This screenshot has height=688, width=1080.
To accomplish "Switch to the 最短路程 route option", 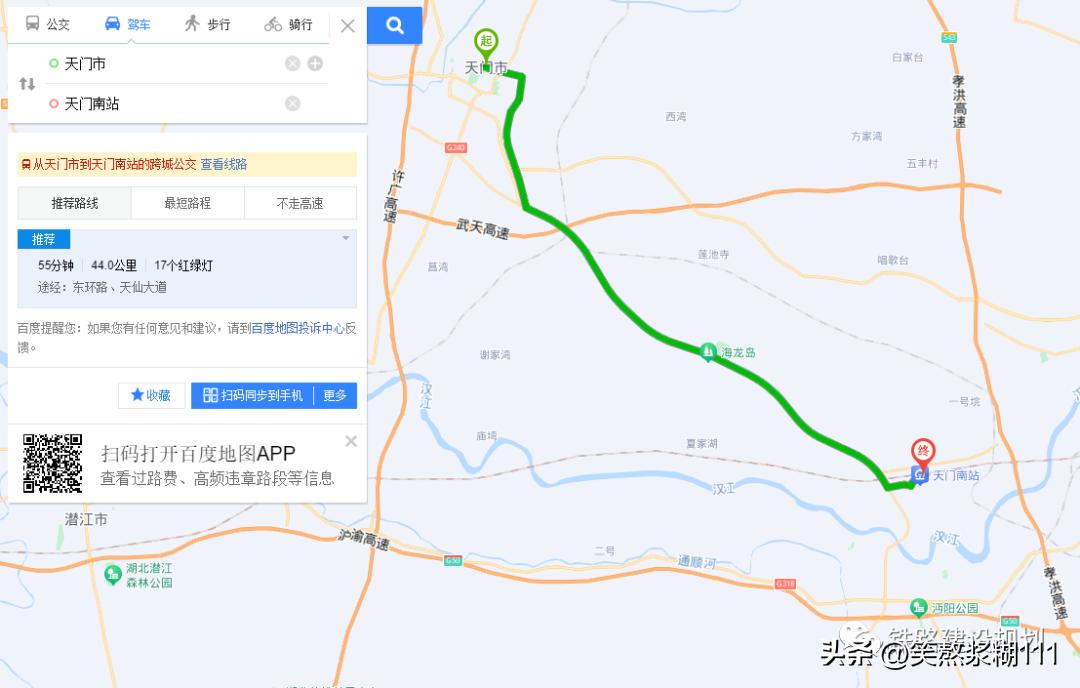I will 187,203.
